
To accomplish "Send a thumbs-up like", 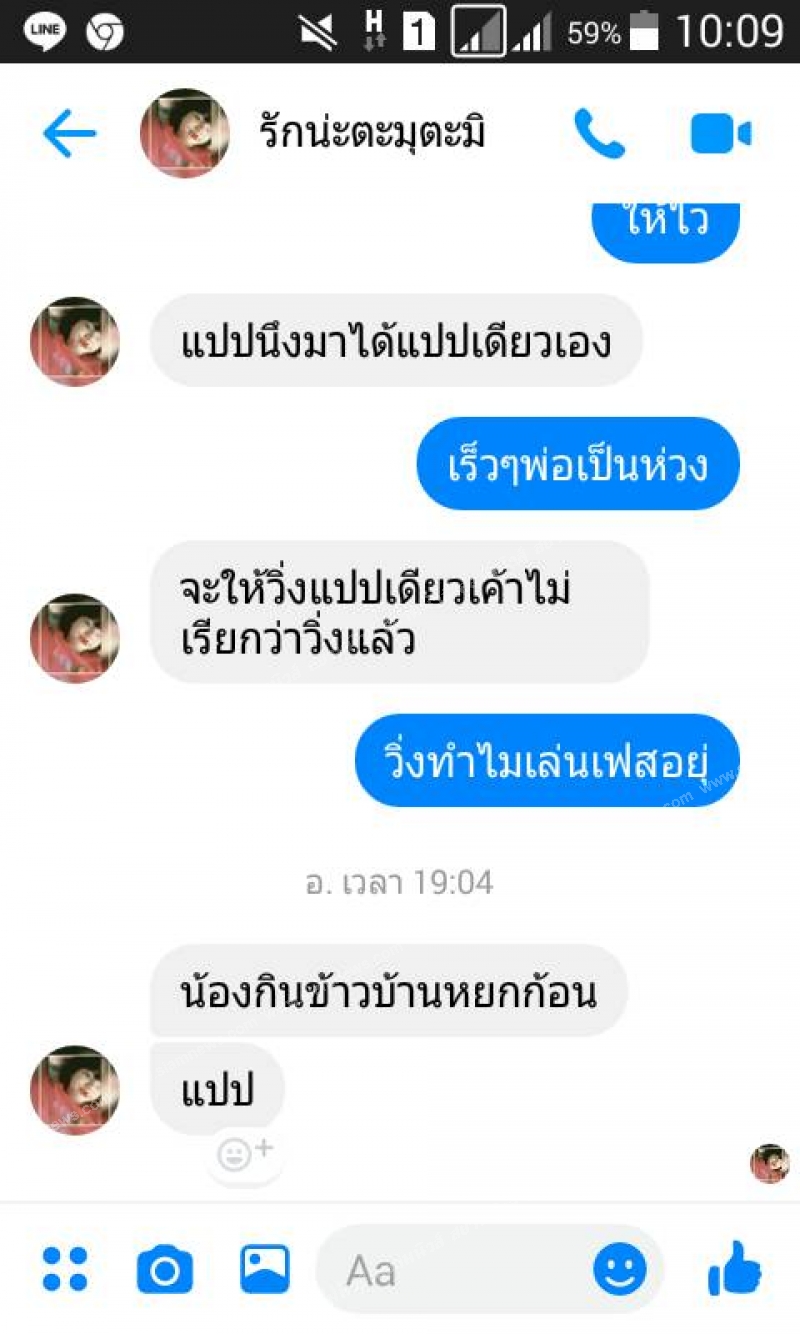I will 735,1268.
